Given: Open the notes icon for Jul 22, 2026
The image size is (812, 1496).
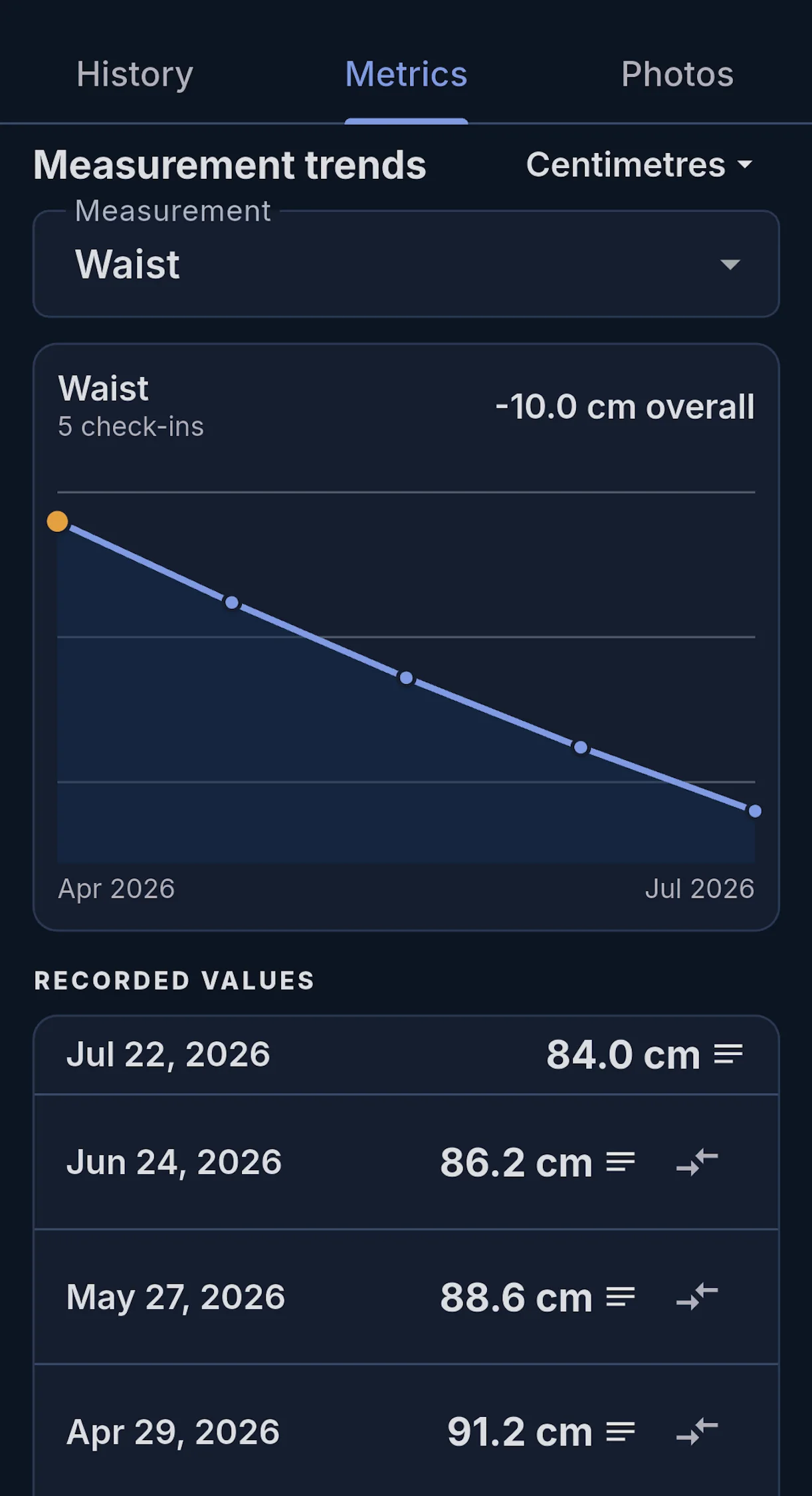Looking at the screenshot, I should tap(728, 1054).
